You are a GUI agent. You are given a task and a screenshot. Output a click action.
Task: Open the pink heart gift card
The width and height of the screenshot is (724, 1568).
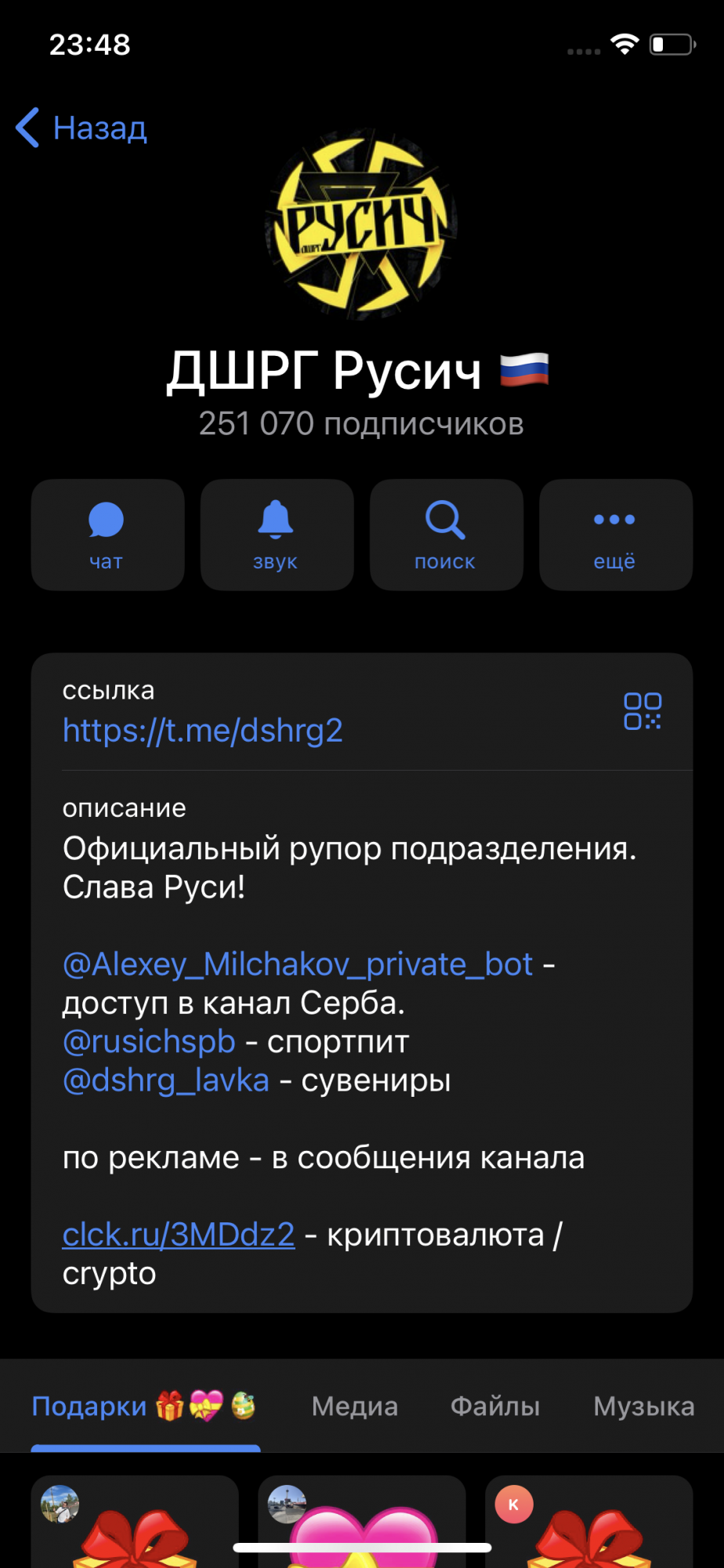point(362,1522)
